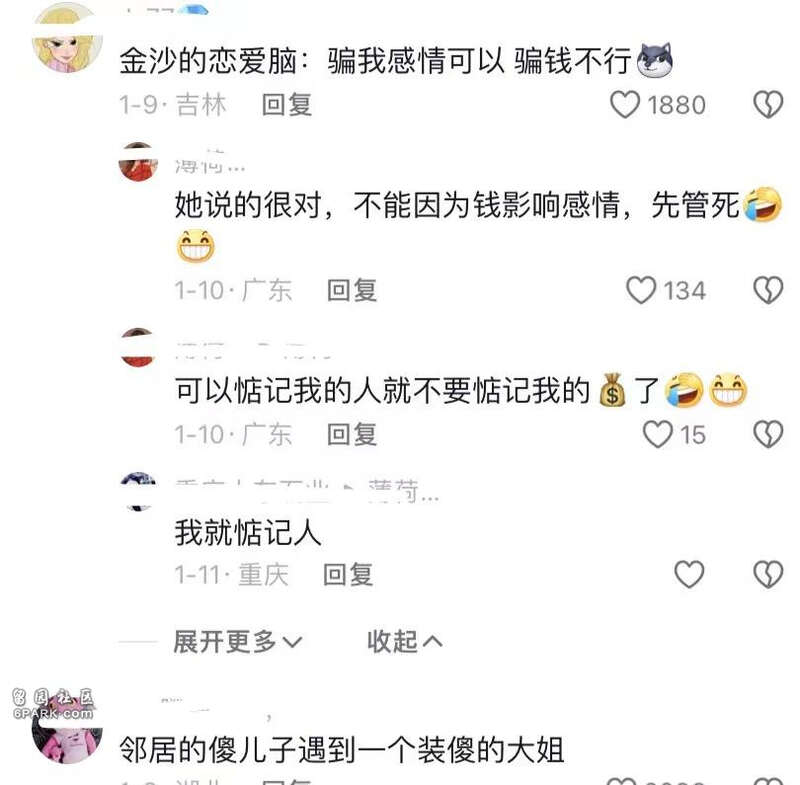Like the reply '我就惦记人'
The width and height of the screenshot is (800, 785).
(689, 574)
